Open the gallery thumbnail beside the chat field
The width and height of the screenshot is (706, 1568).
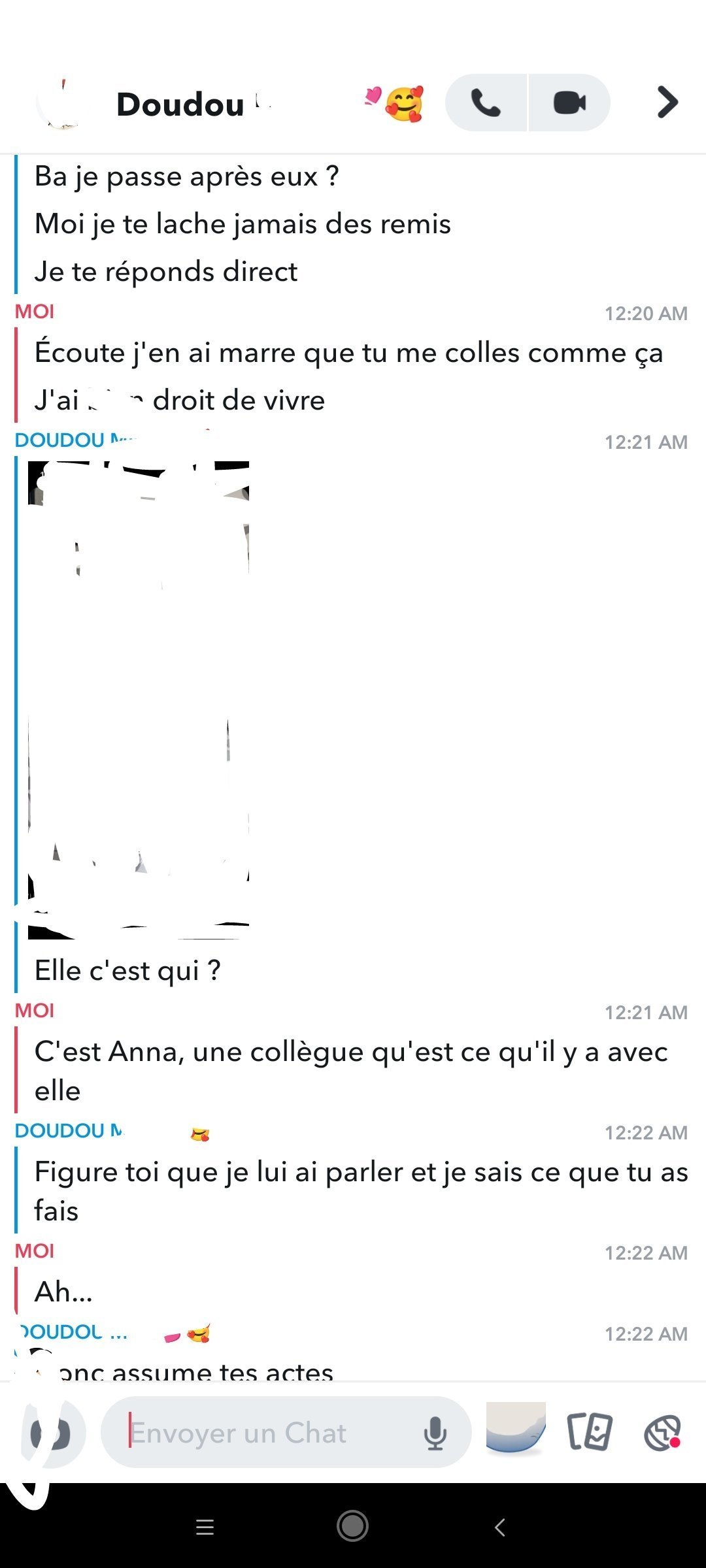click(x=516, y=1427)
